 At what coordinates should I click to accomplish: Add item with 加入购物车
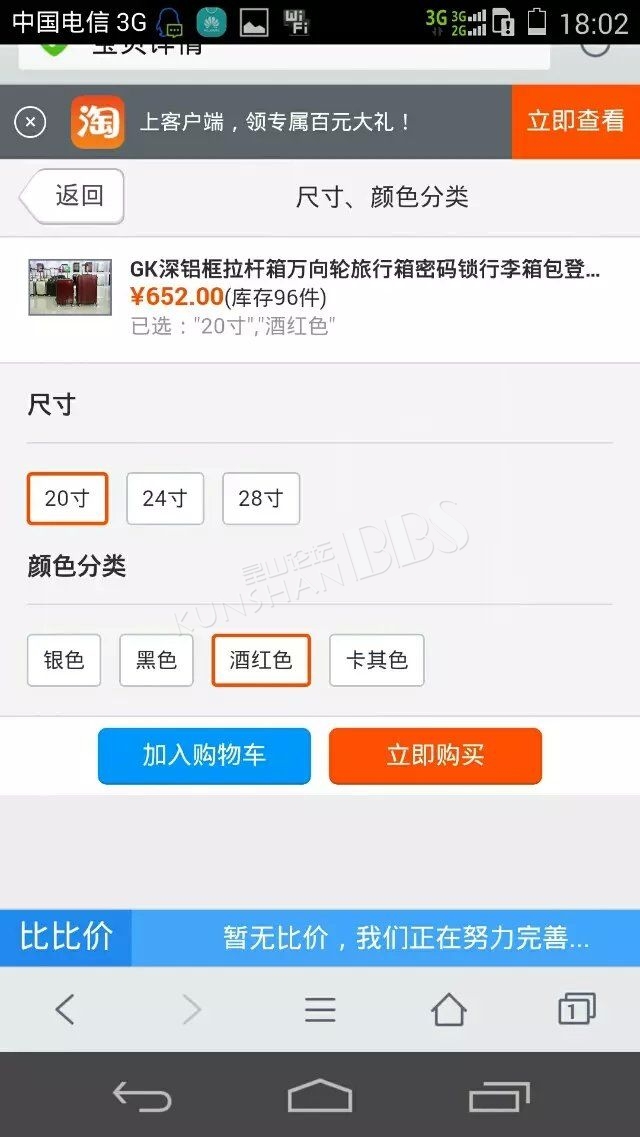(x=204, y=756)
